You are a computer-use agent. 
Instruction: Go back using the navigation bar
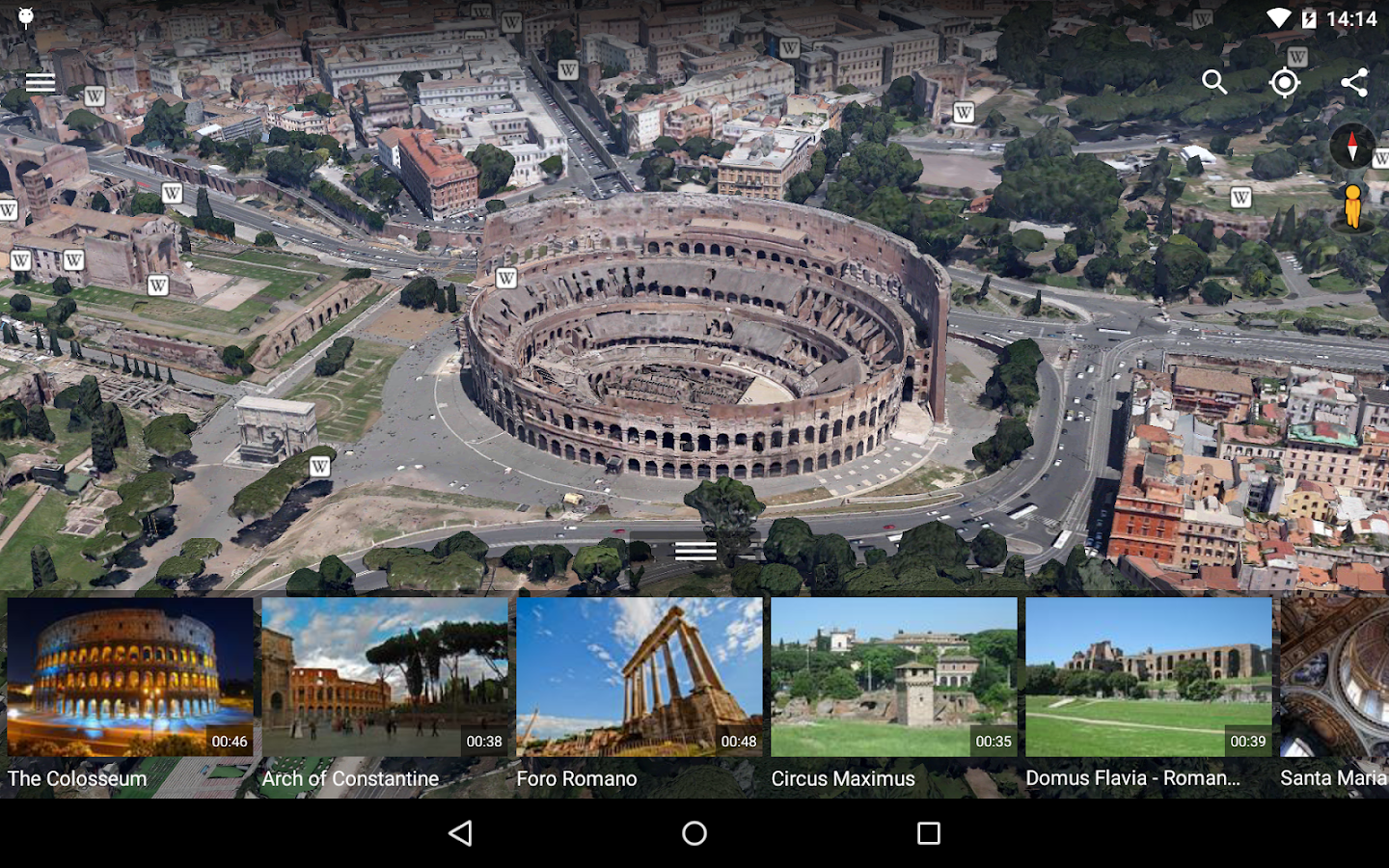tap(461, 833)
